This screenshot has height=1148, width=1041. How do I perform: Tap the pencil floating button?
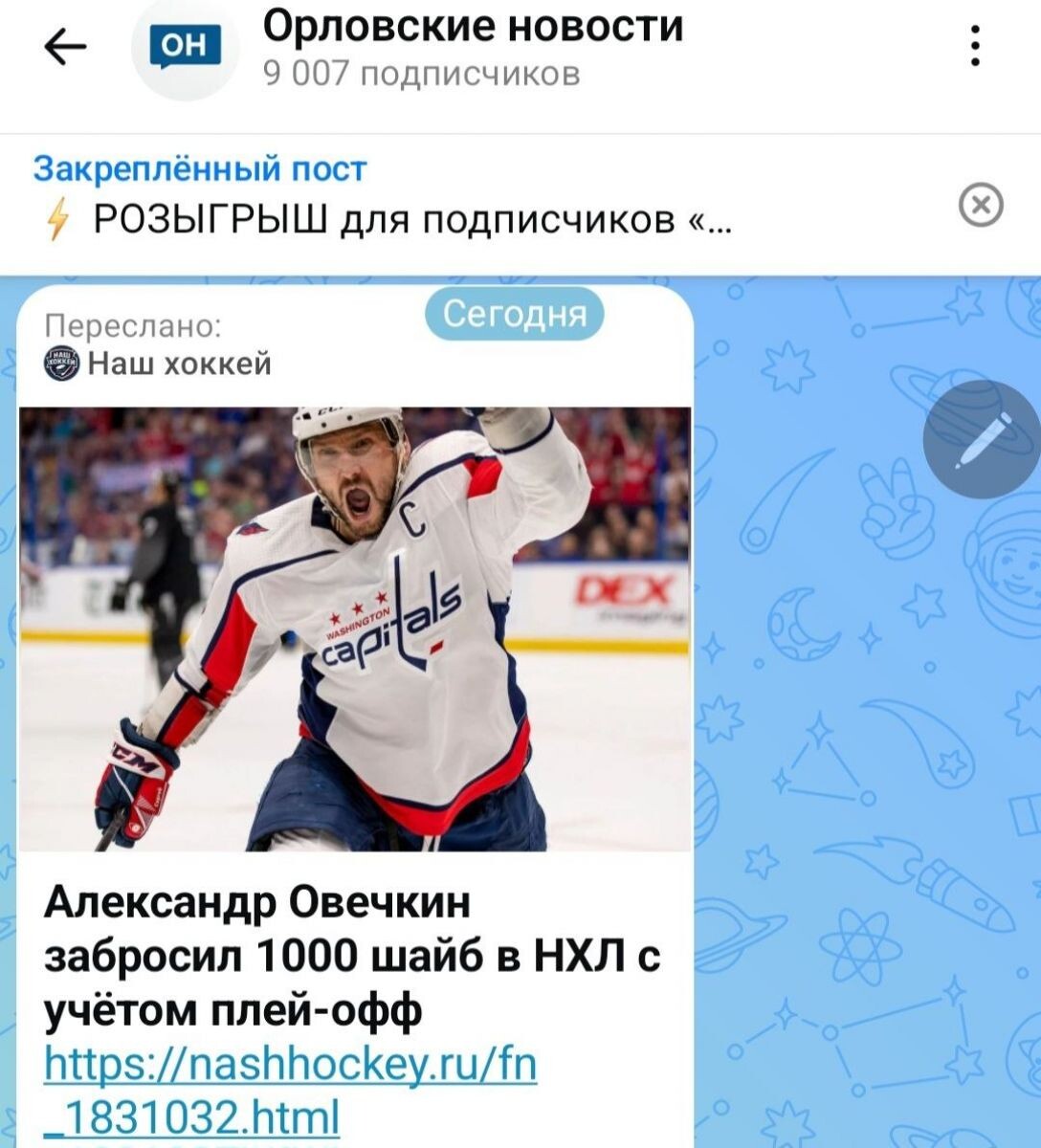[981, 438]
